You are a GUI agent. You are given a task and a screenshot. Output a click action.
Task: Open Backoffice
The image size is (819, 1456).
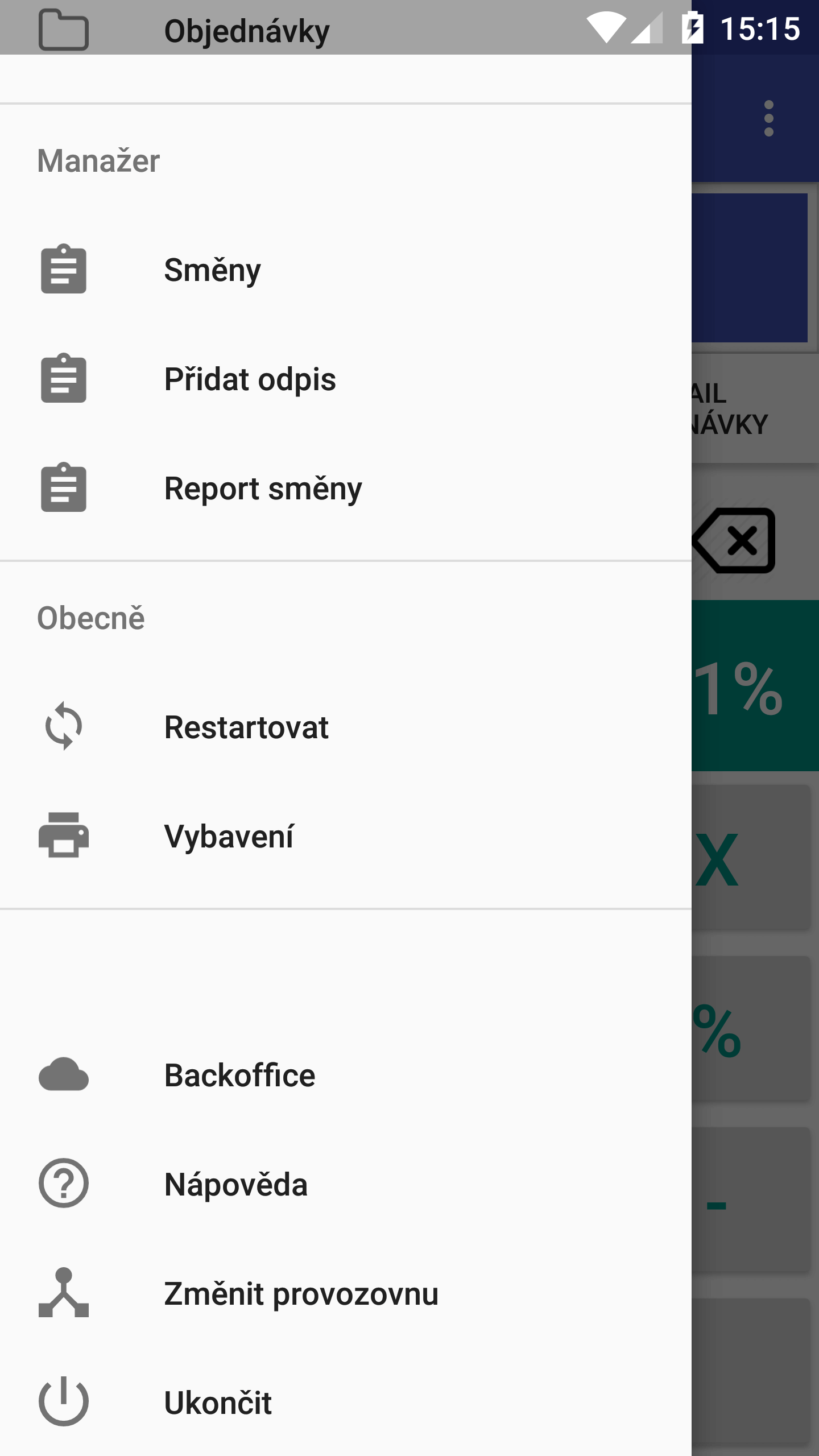click(346, 1075)
